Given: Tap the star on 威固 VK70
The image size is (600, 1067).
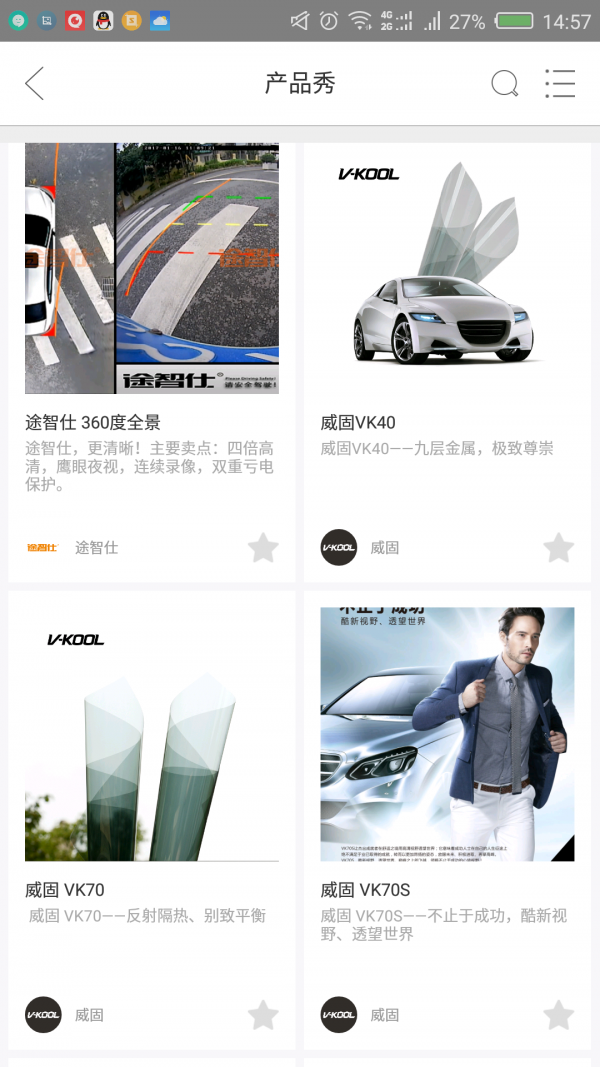Looking at the screenshot, I should pos(263,1015).
